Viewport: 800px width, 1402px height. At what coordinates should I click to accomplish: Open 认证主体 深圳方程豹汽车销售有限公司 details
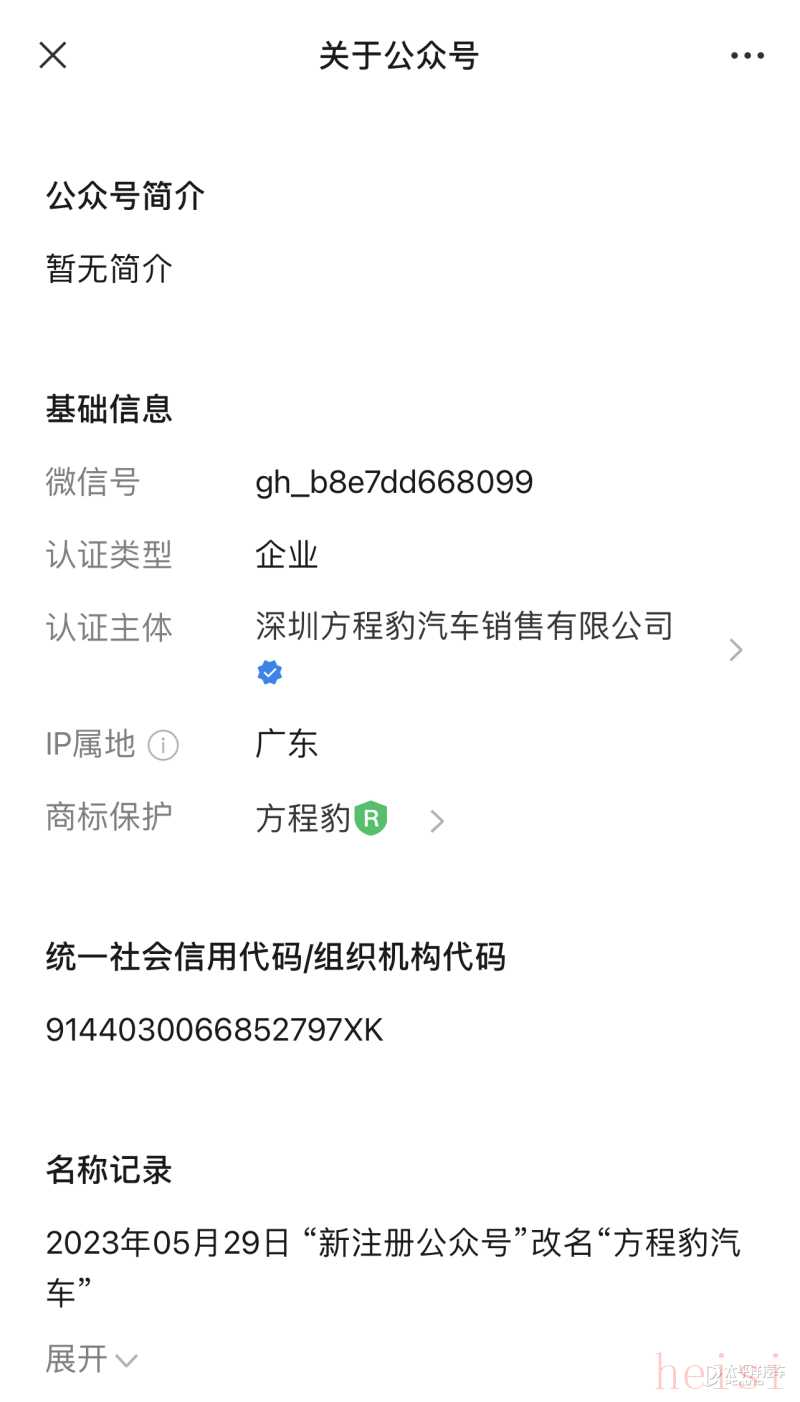coord(735,650)
